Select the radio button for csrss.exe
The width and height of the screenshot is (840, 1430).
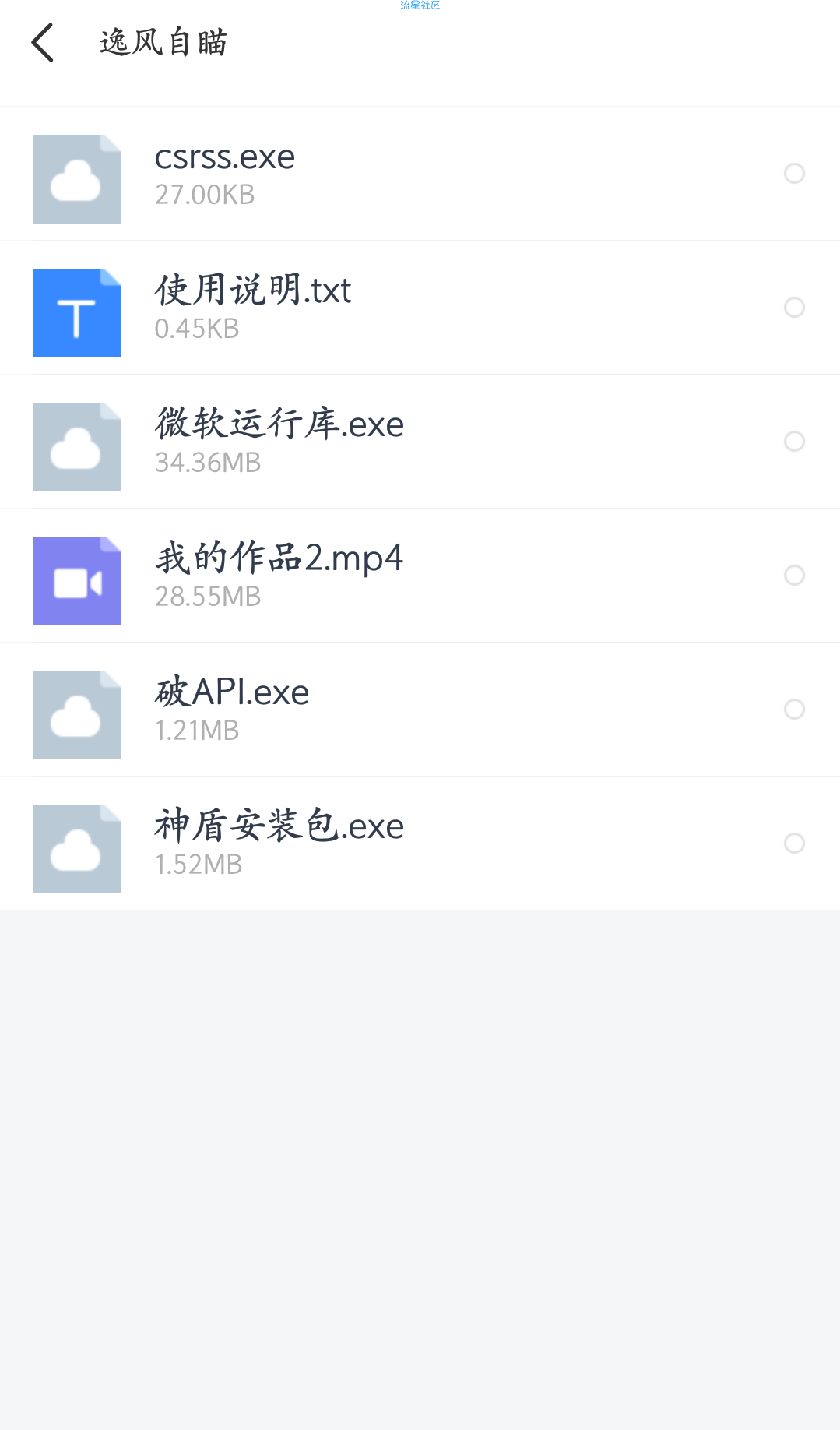pyautogui.click(x=794, y=173)
